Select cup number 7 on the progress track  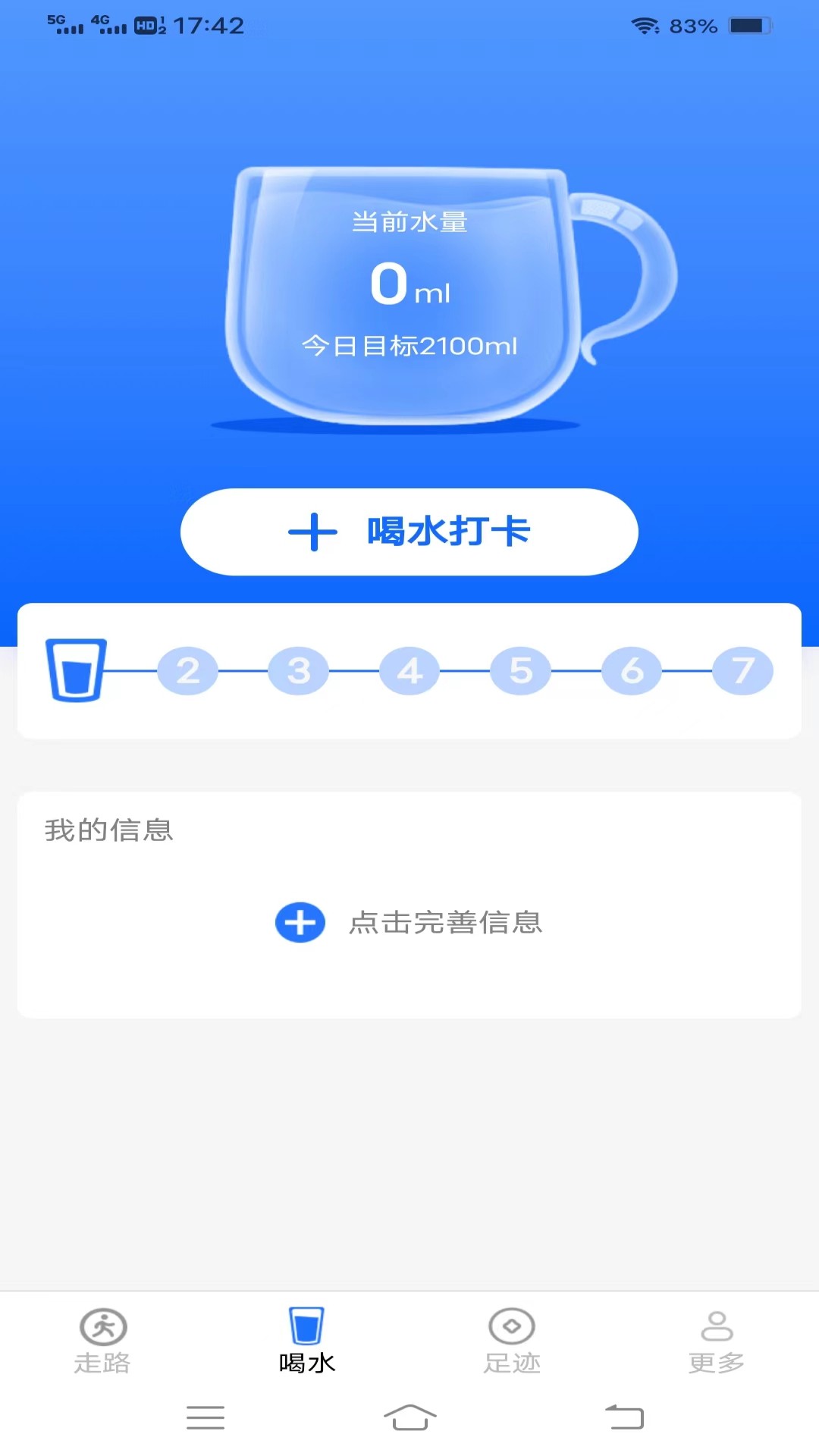742,670
